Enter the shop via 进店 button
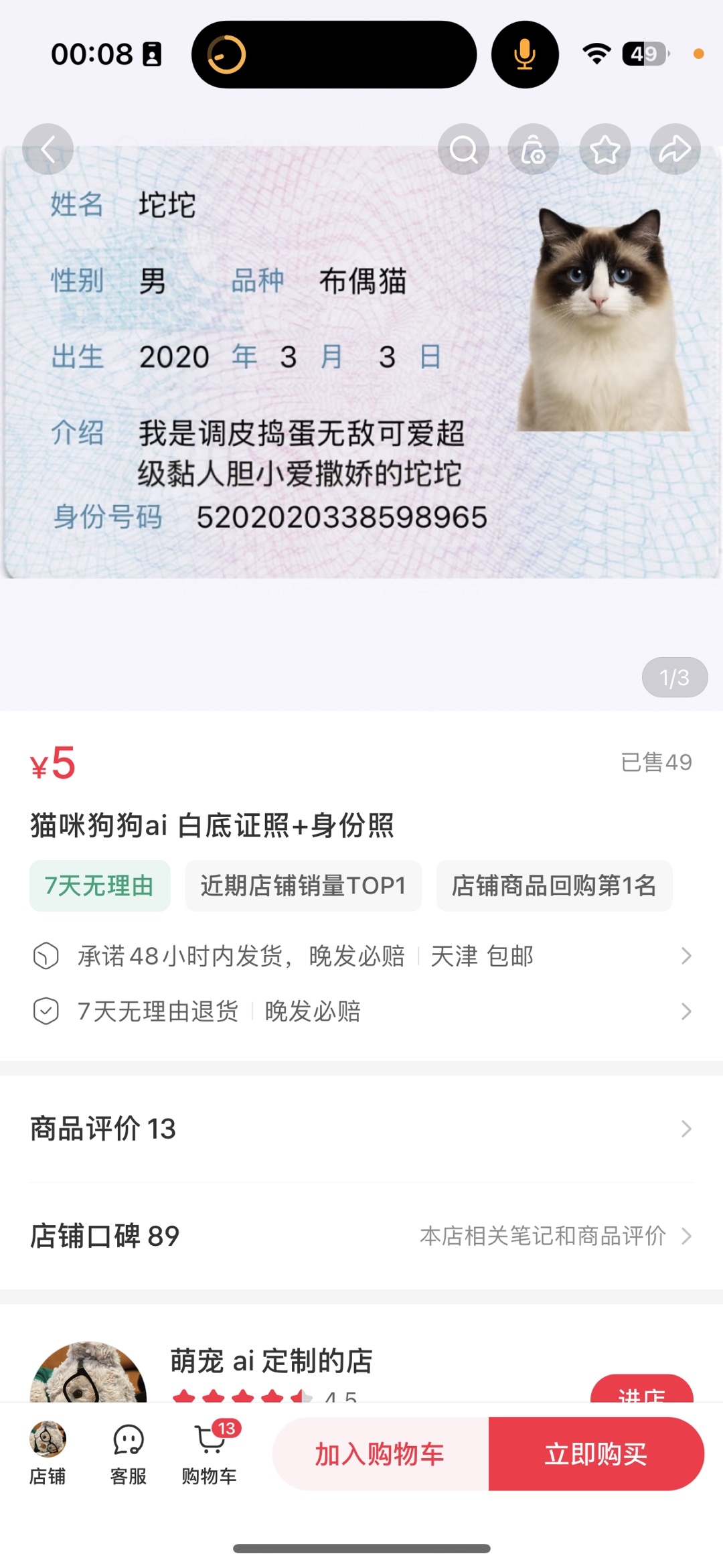This screenshot has height=1568, width=723. (x=641, y=1389)
